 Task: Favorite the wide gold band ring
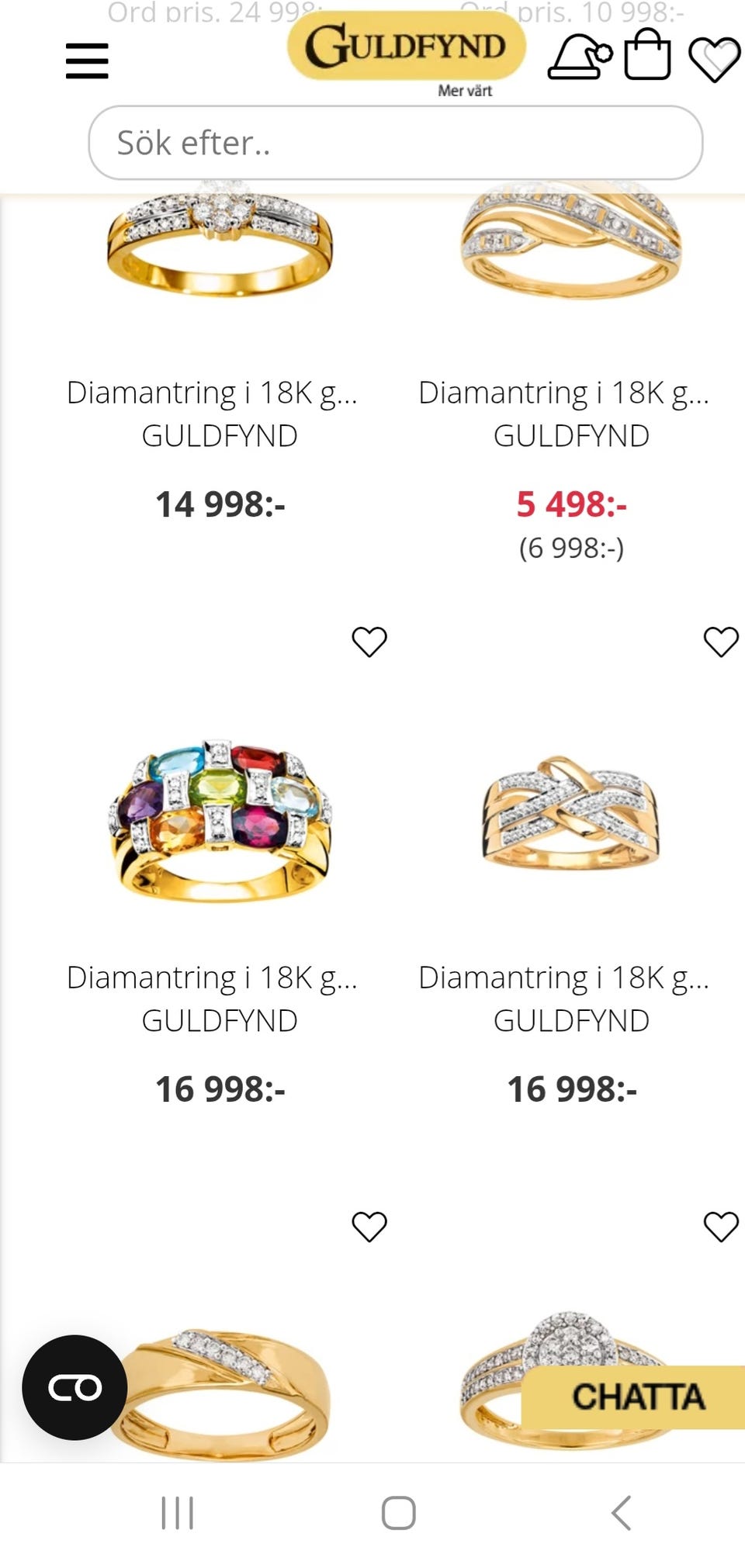(369, 1227)
